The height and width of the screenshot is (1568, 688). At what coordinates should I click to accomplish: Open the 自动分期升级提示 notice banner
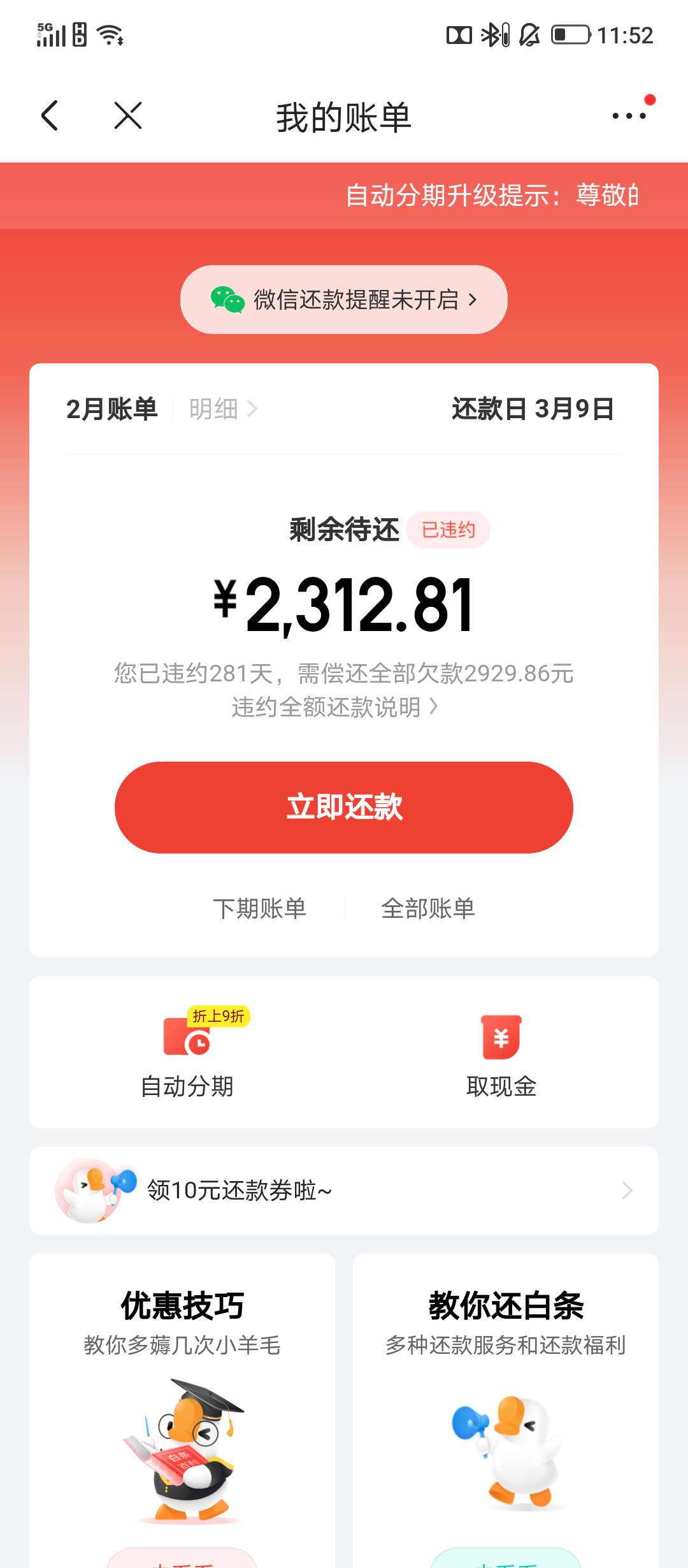click(491, 196)
